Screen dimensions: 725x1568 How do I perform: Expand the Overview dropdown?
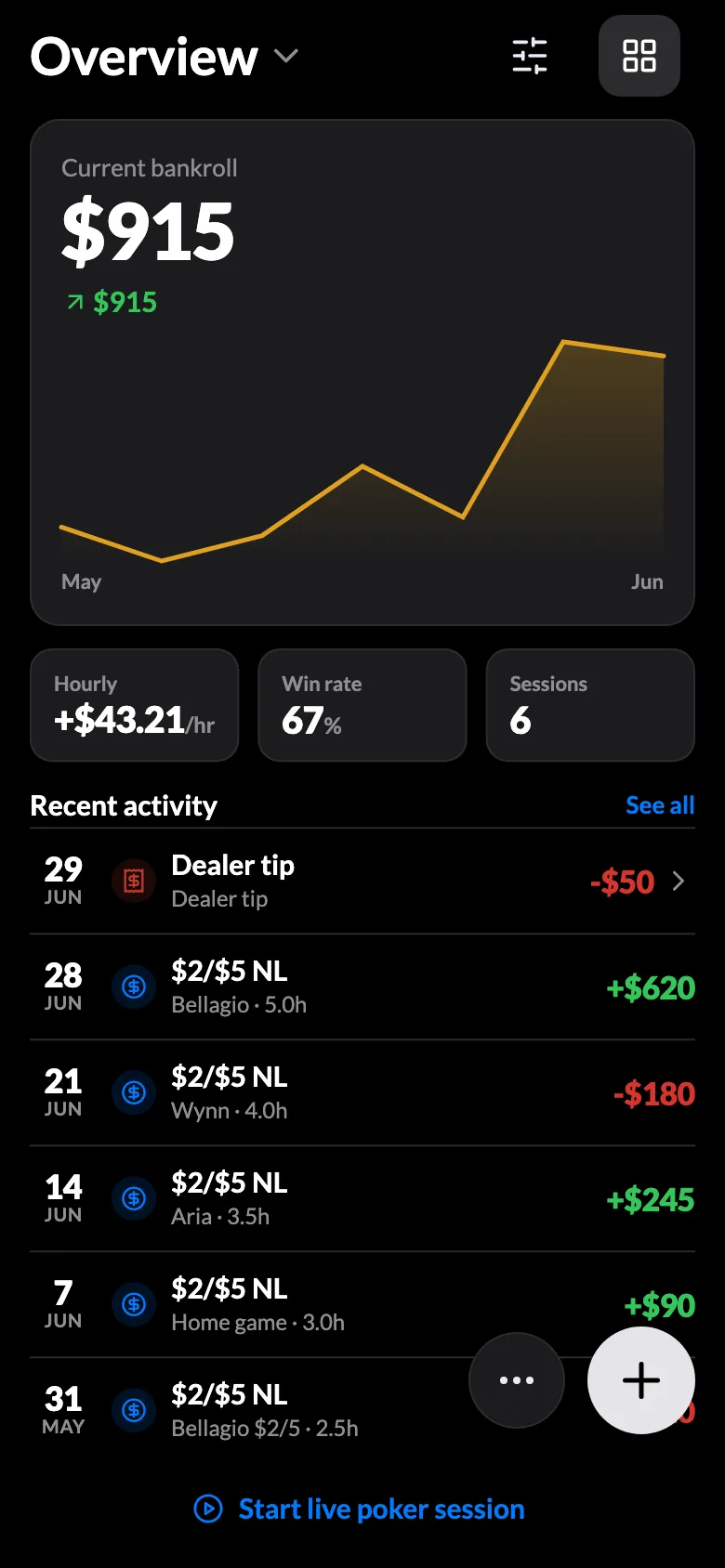pyautogui.click(x=165, y=57)
